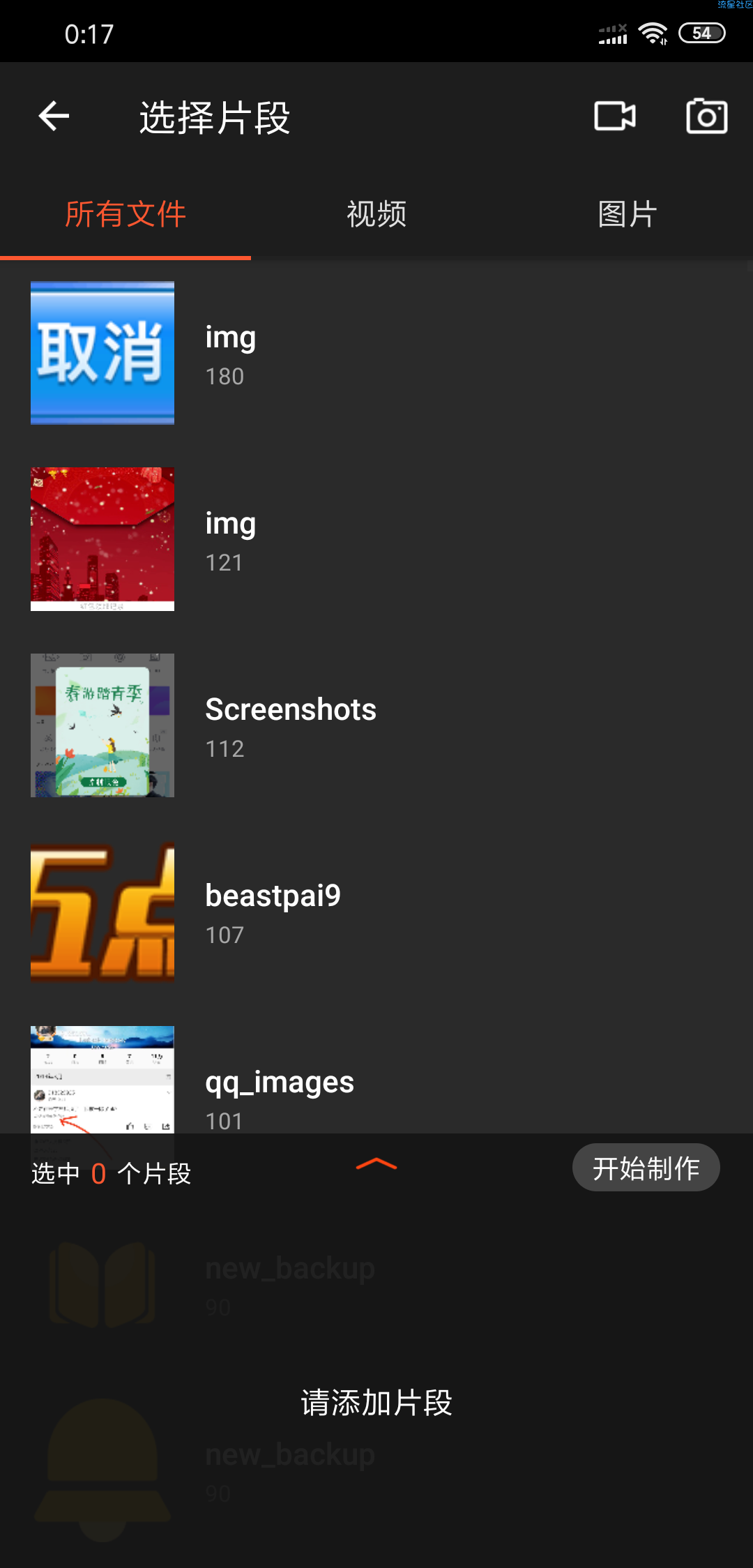The height and width of the screenshot is (1568, 753).
Task: Switch to the 视频 tab
Action: 376,213
